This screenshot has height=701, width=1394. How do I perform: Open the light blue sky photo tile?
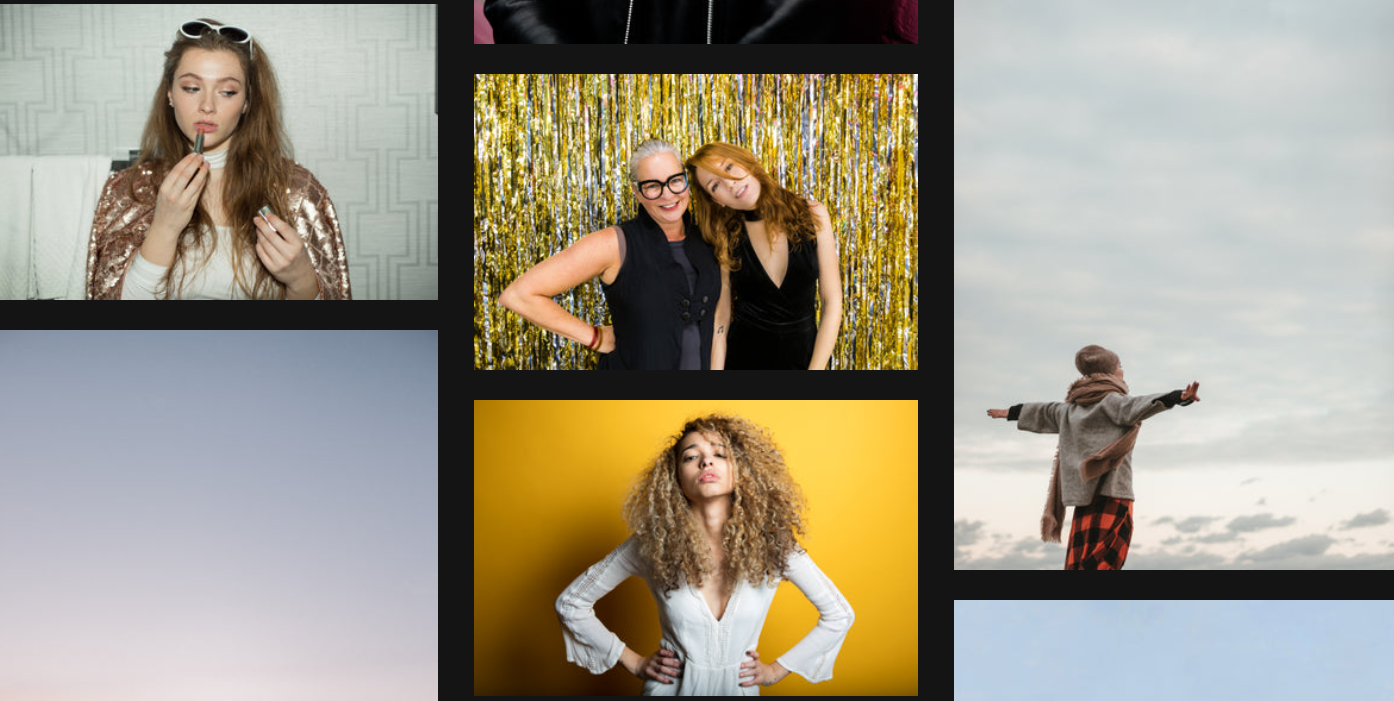tap(1173, 650)
